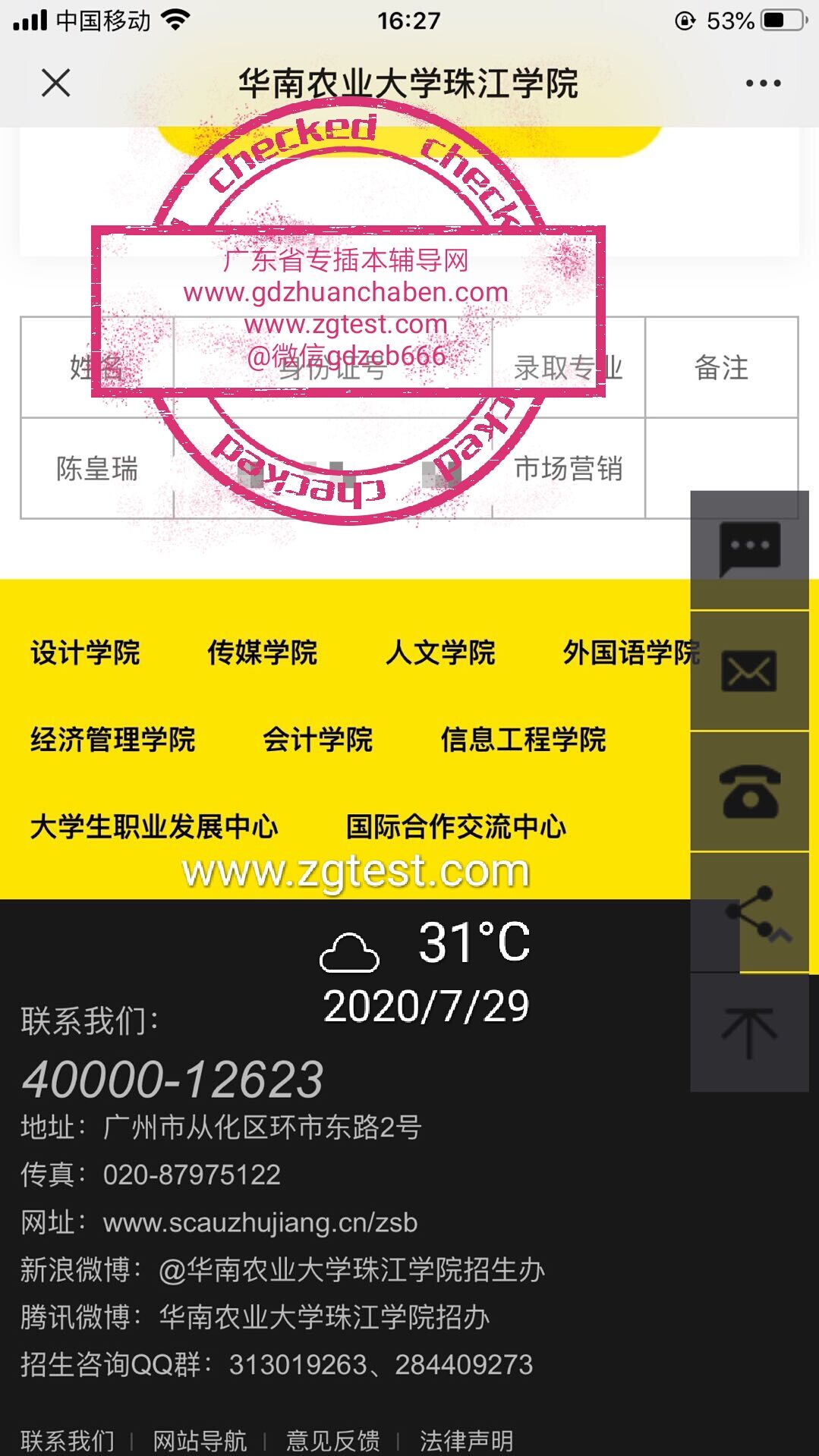Visit 经济管理学院 page
Screen dimensions: 819x1456
tap(113, 740)
